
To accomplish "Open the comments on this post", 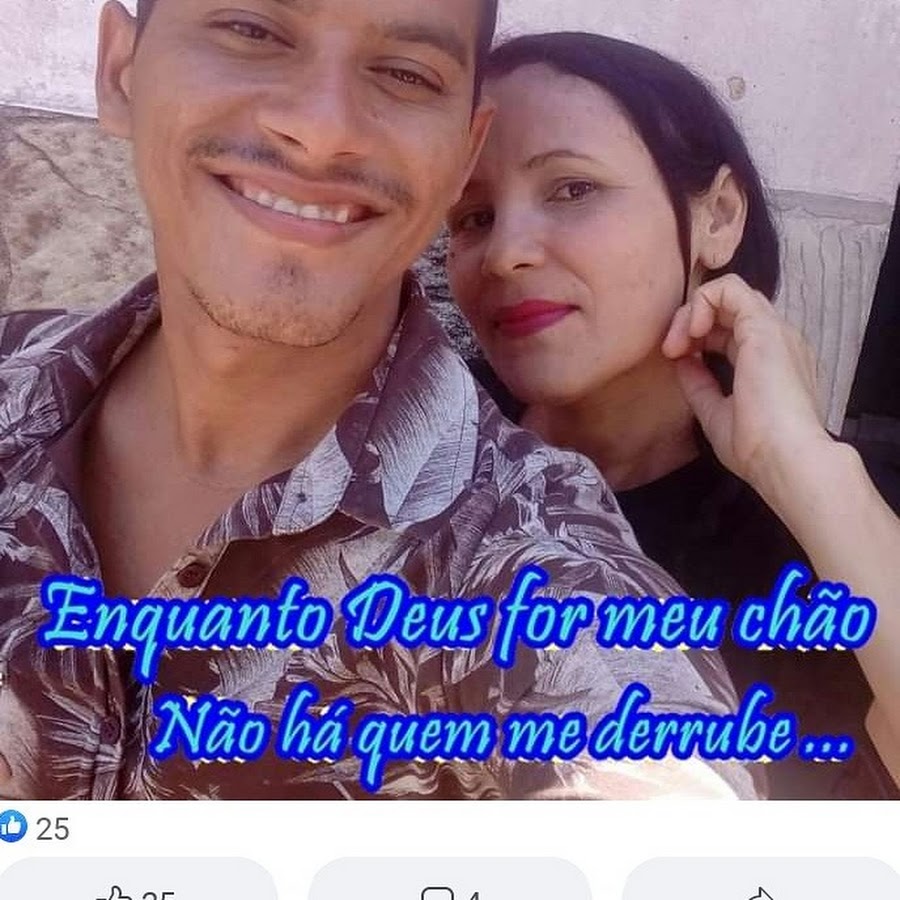I will pos(450,885).
